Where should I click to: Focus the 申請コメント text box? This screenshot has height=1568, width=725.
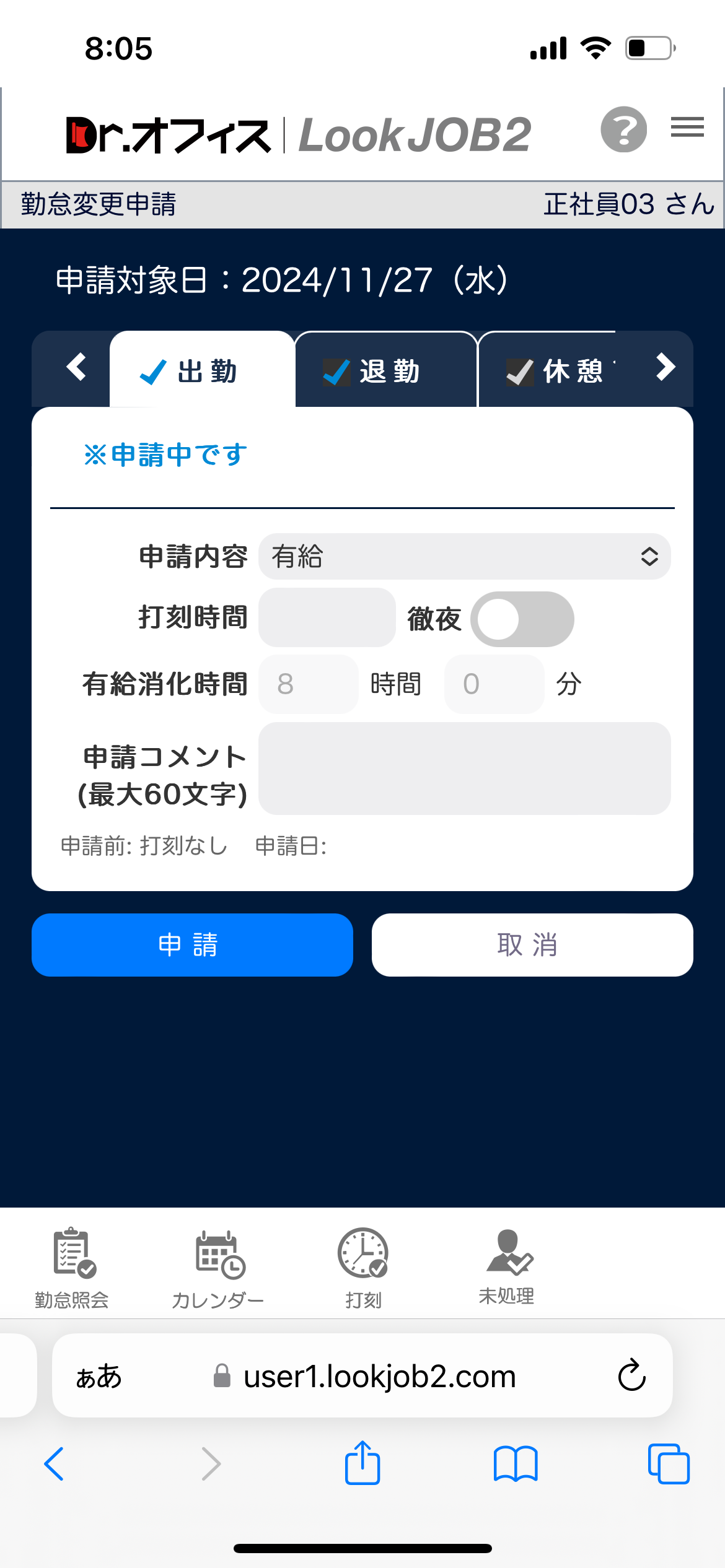click(464, 768)
